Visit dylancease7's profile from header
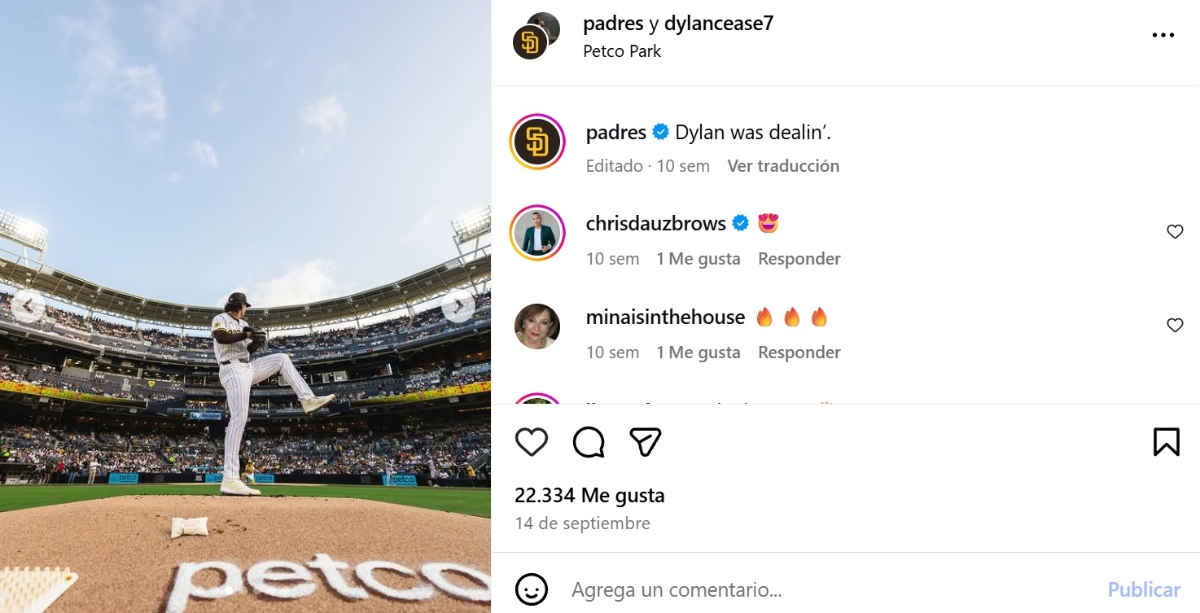 click(718, 24)
